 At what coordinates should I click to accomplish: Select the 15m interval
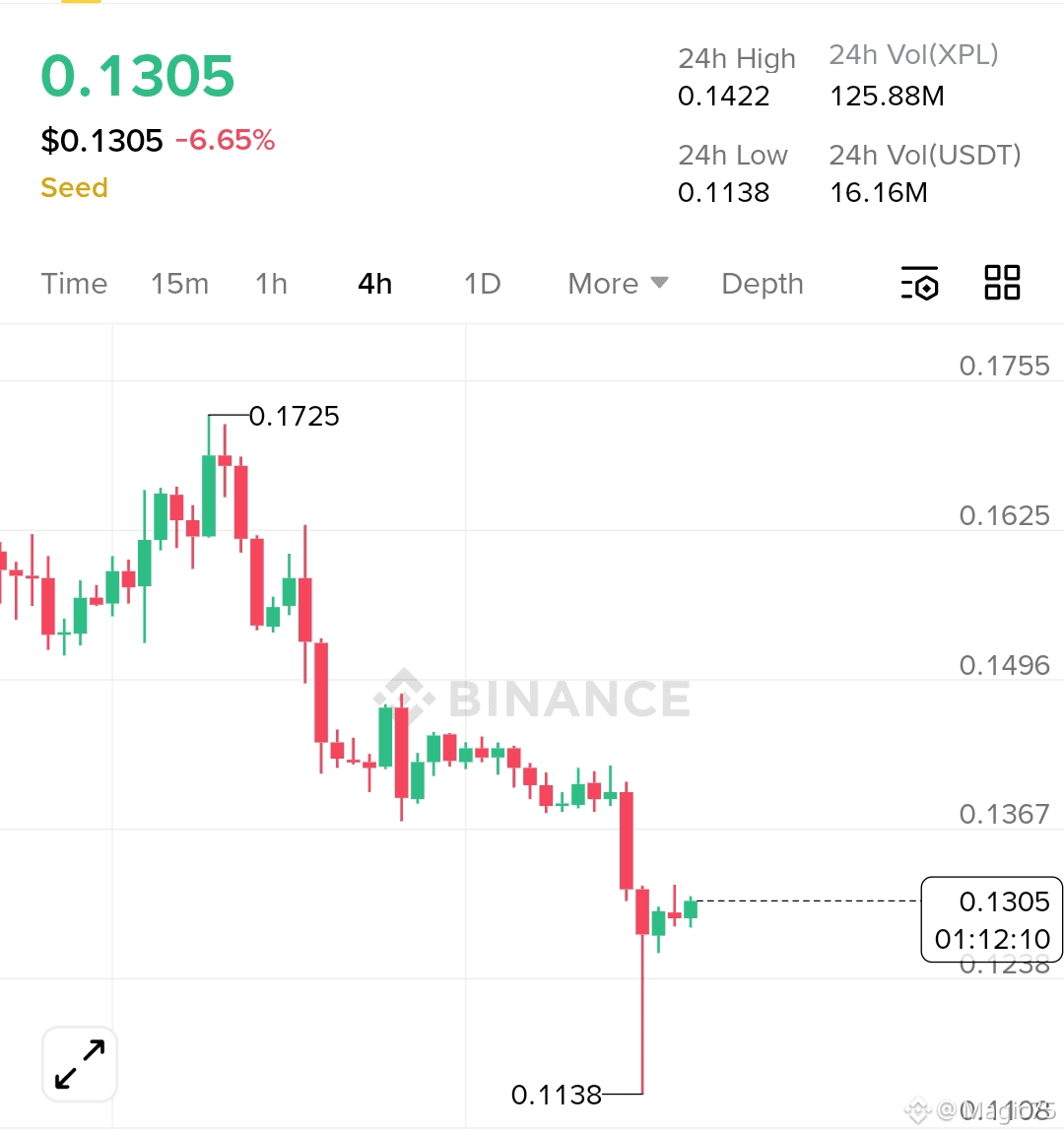(179, 284)
